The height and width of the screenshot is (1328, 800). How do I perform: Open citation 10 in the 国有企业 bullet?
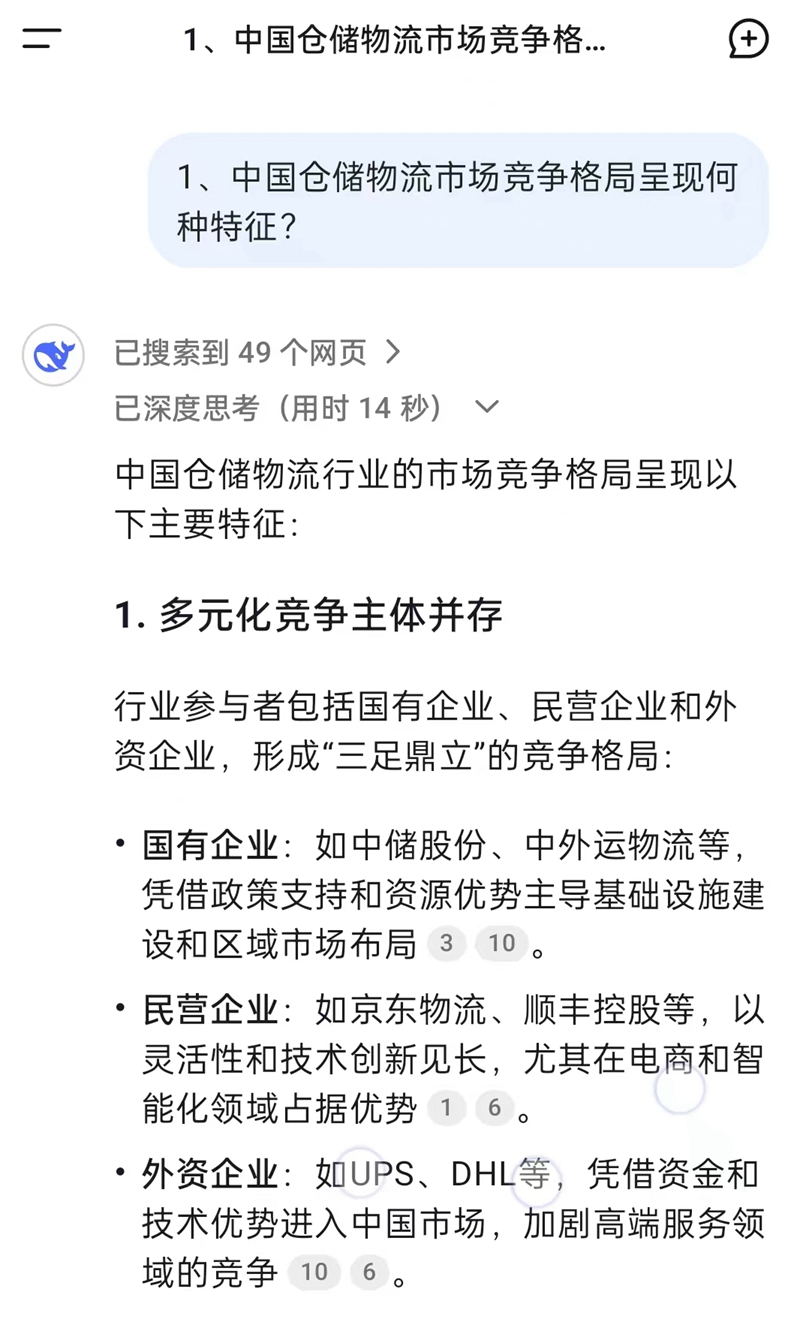click(x=501, y=944)
